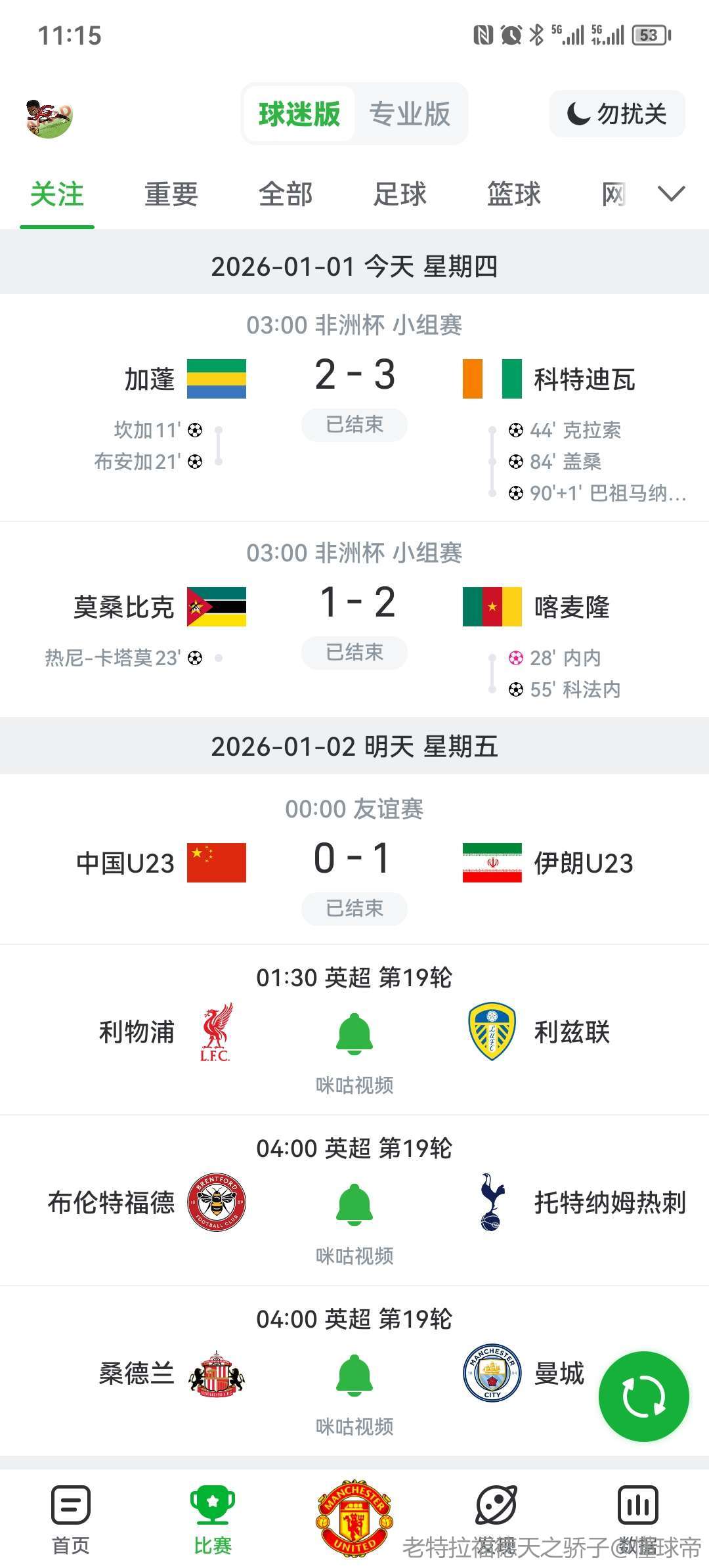Open the profile avatar
The image size is (709, 1568).
(49, 118)
